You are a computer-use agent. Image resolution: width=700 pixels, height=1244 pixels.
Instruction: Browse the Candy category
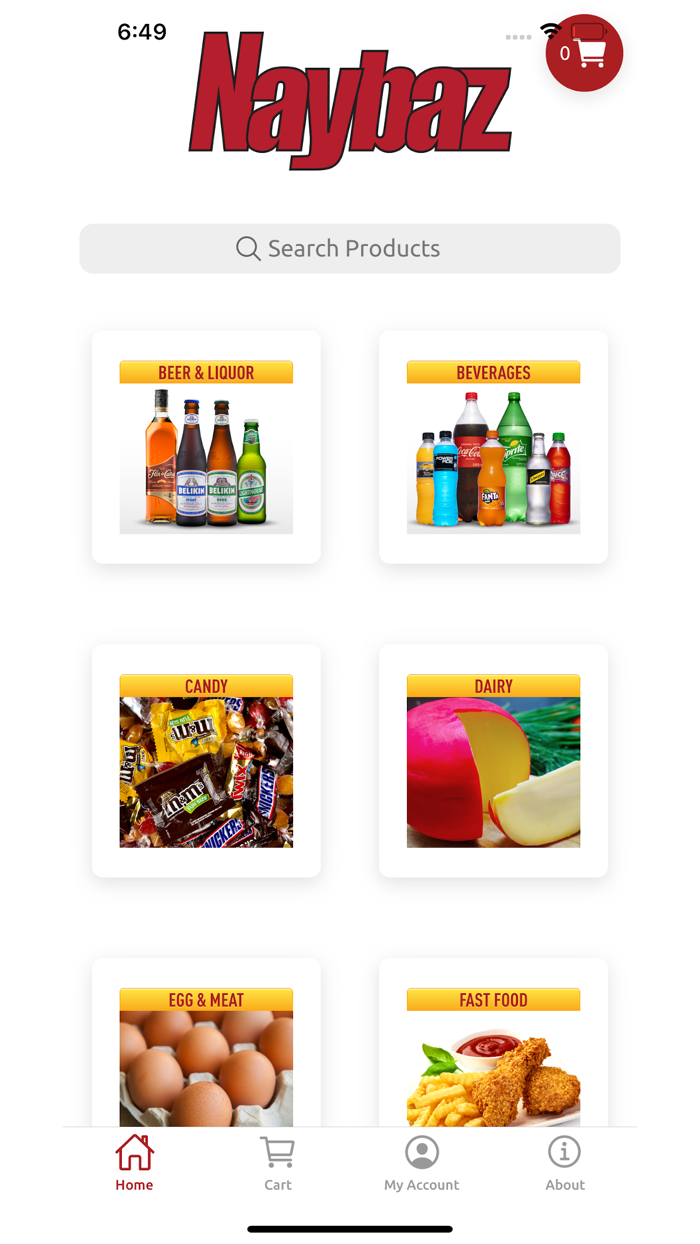click(206, 761)
